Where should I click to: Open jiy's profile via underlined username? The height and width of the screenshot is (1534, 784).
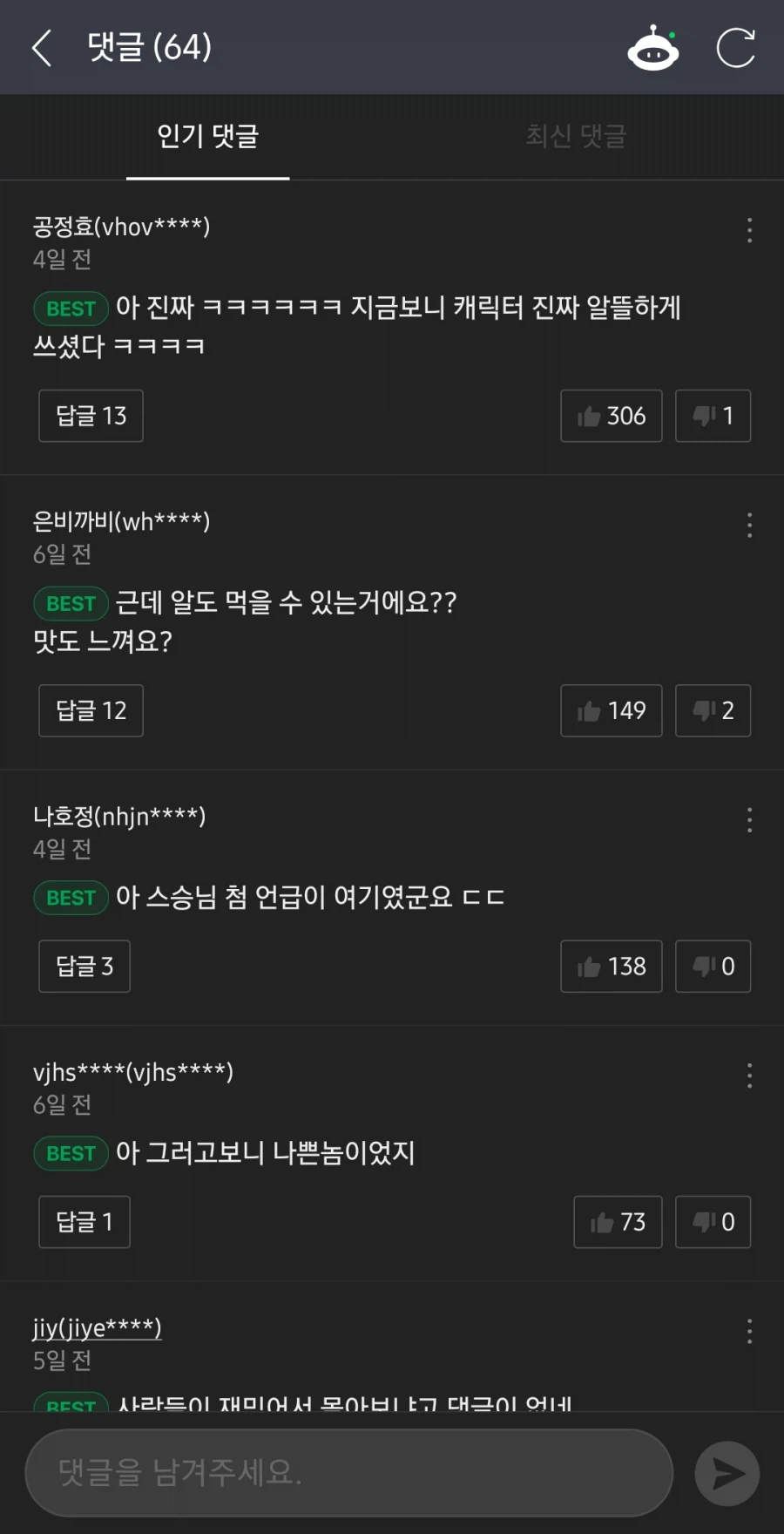(x=98, y=1327)
